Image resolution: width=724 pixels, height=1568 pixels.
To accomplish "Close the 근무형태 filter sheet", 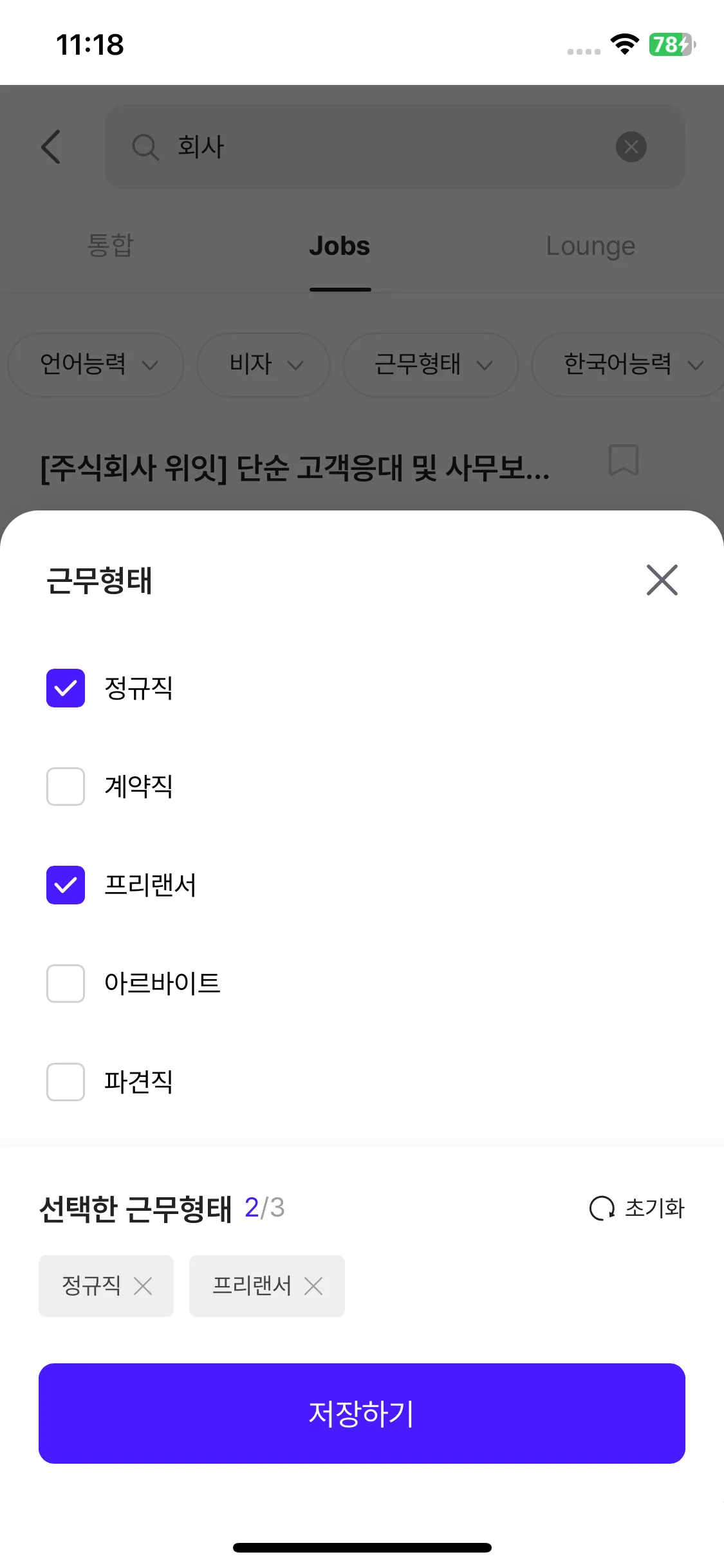I will click(x=662, y=580).
